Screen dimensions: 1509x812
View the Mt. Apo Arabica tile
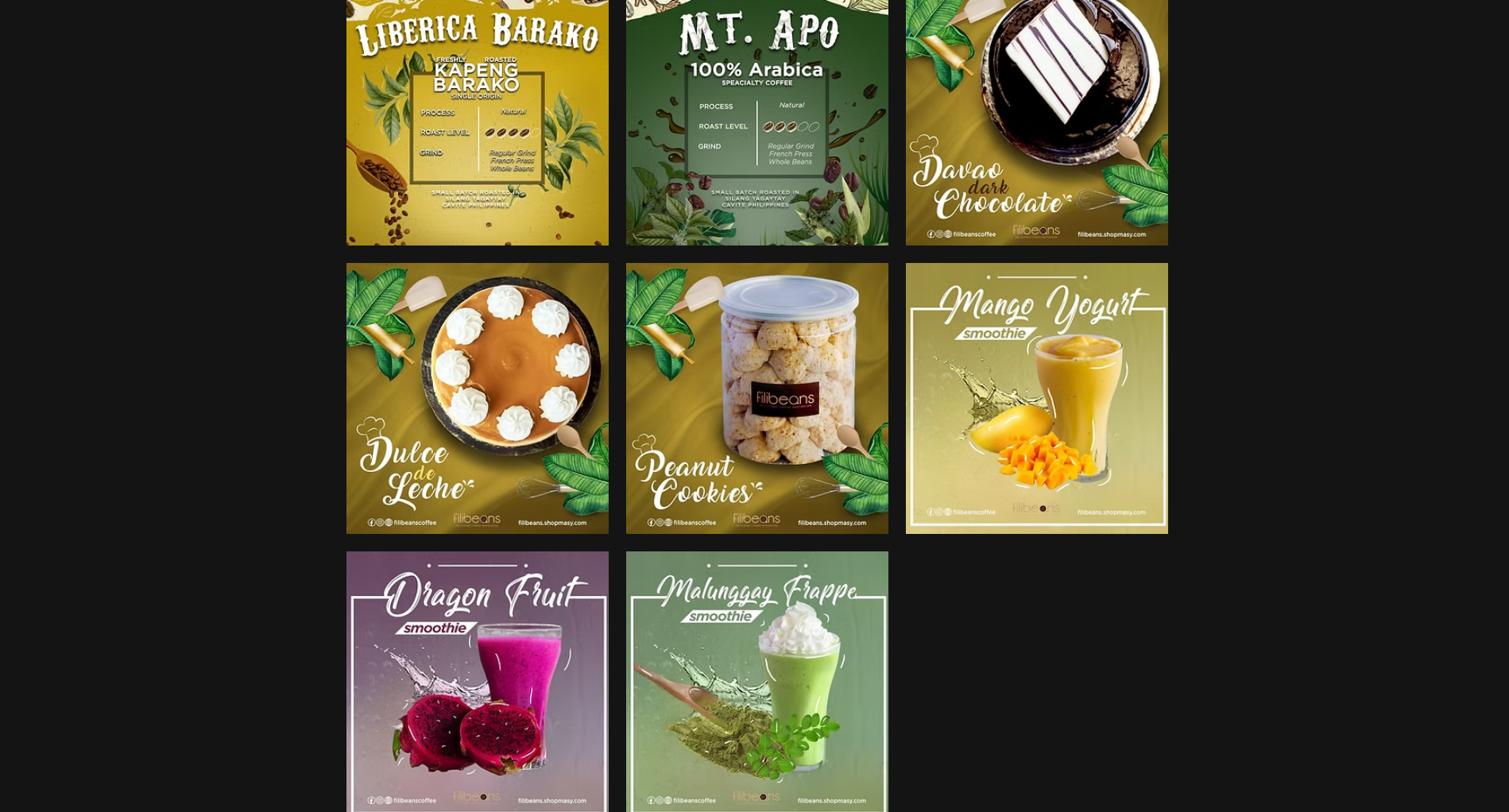coord(756,122)
